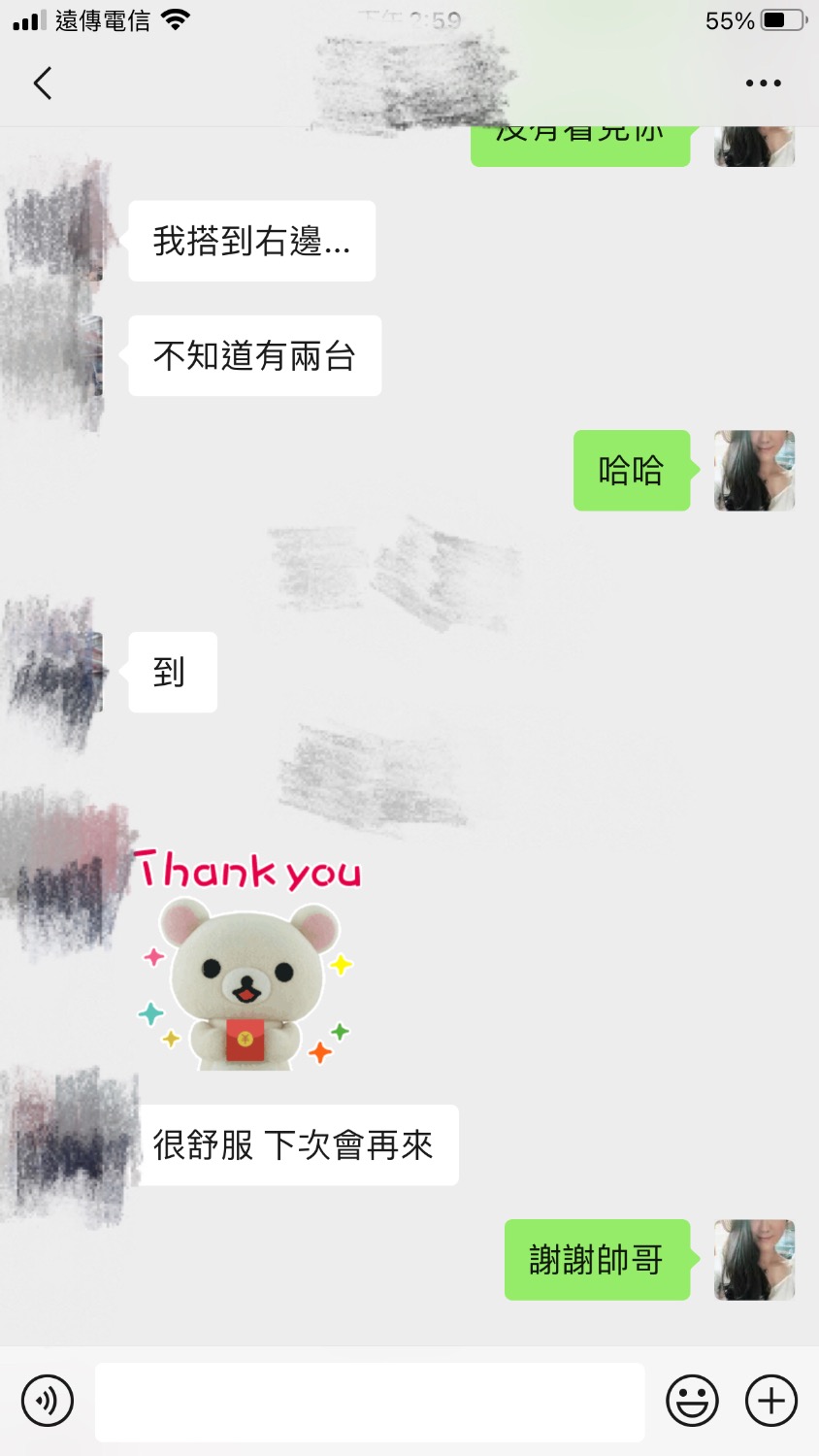
Task: Open the plus attachments menu
Action: 771,1401
